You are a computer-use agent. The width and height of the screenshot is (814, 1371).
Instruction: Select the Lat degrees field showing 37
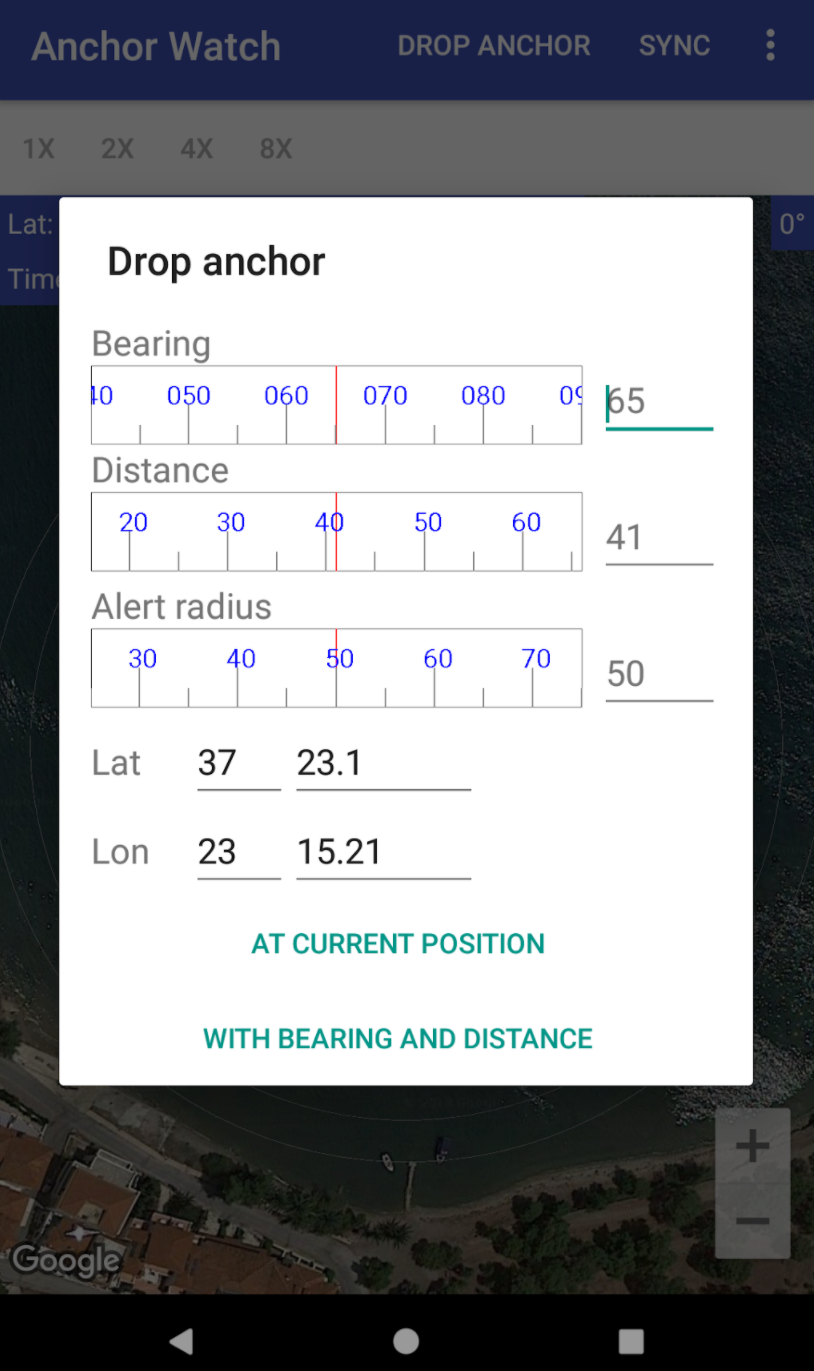click(238, 763)
